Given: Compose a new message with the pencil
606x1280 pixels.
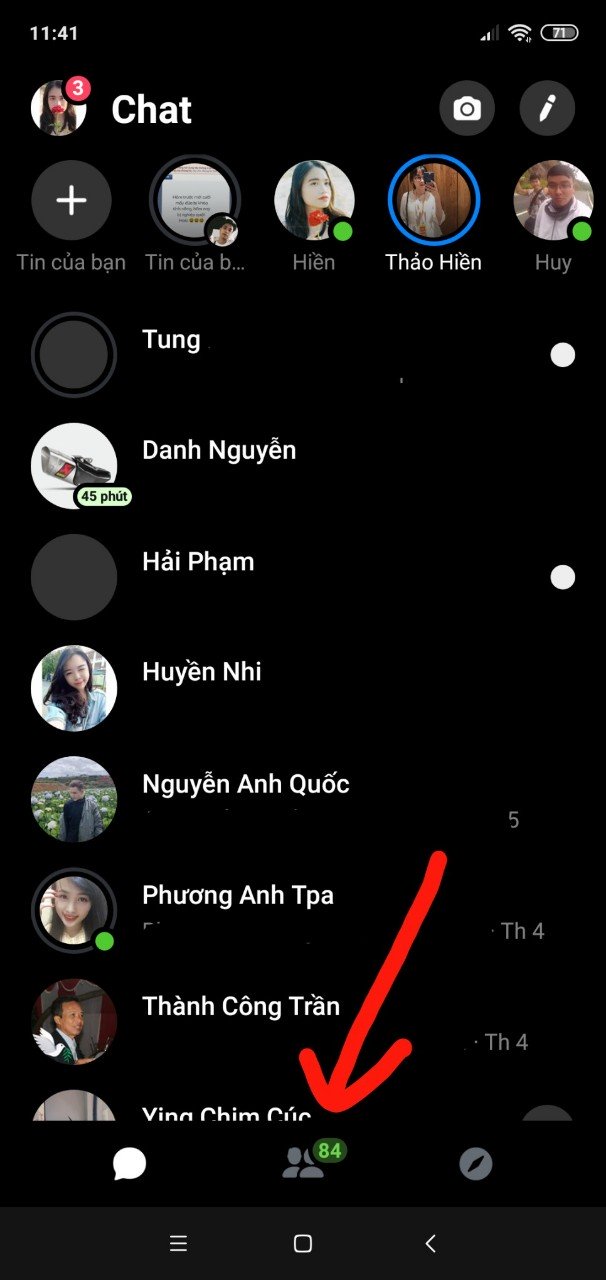Looking at the screenshot, I should [547, 109].
